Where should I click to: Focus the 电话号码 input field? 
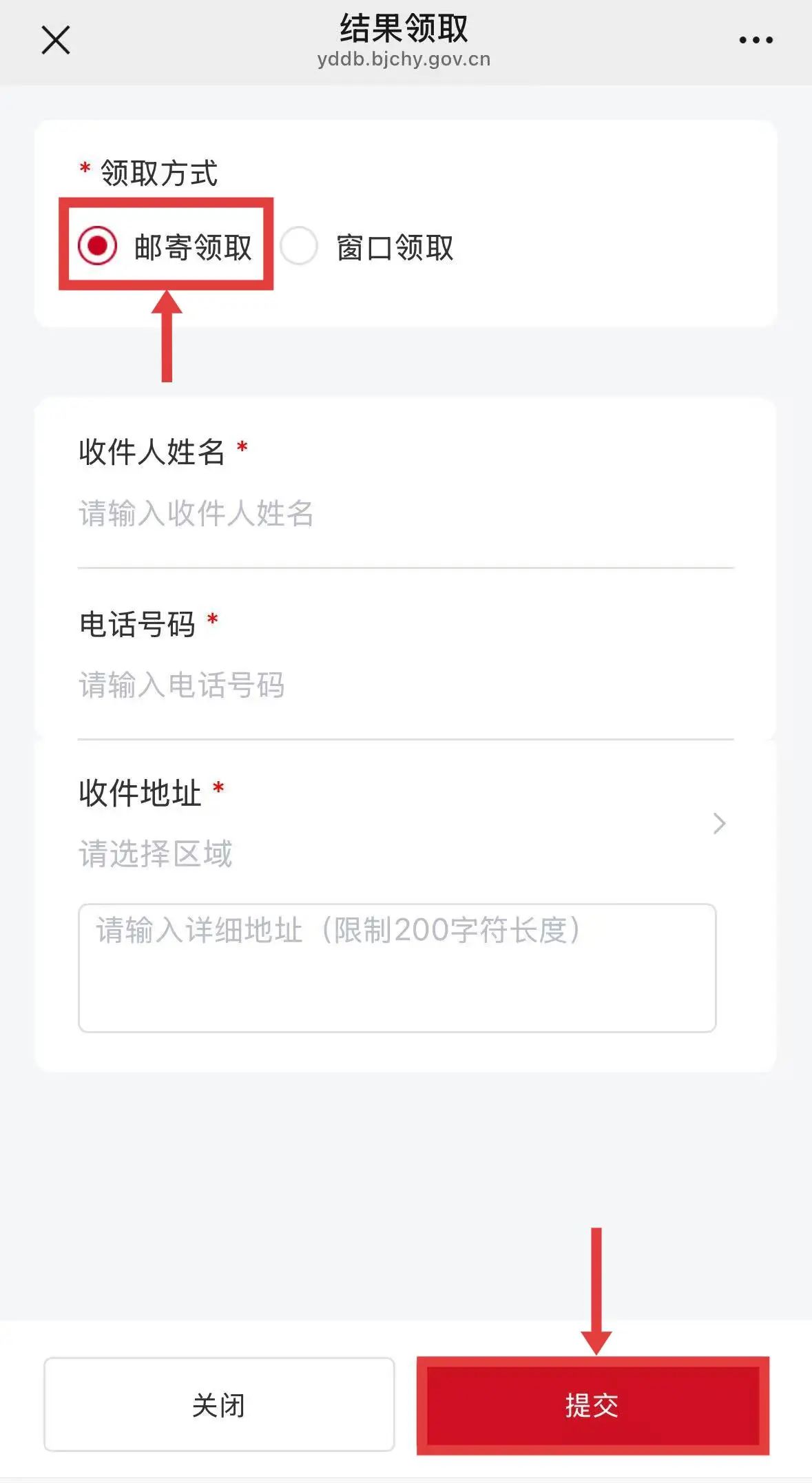[x=405, y=685]
